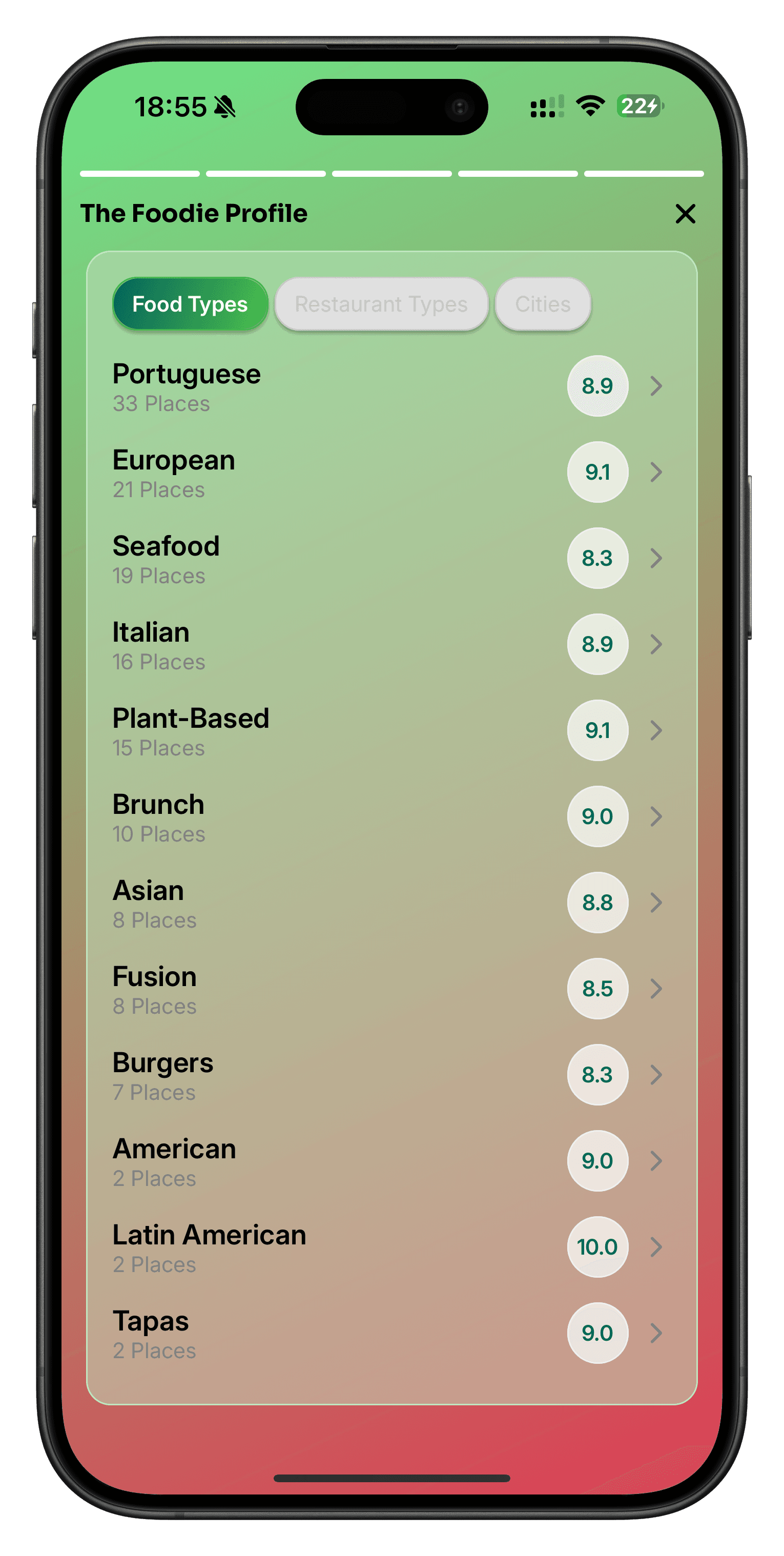Show the Burgers places
The width and height of the screenshot is (784, 1556).
pyautogui.click(x=386, y=1075)
